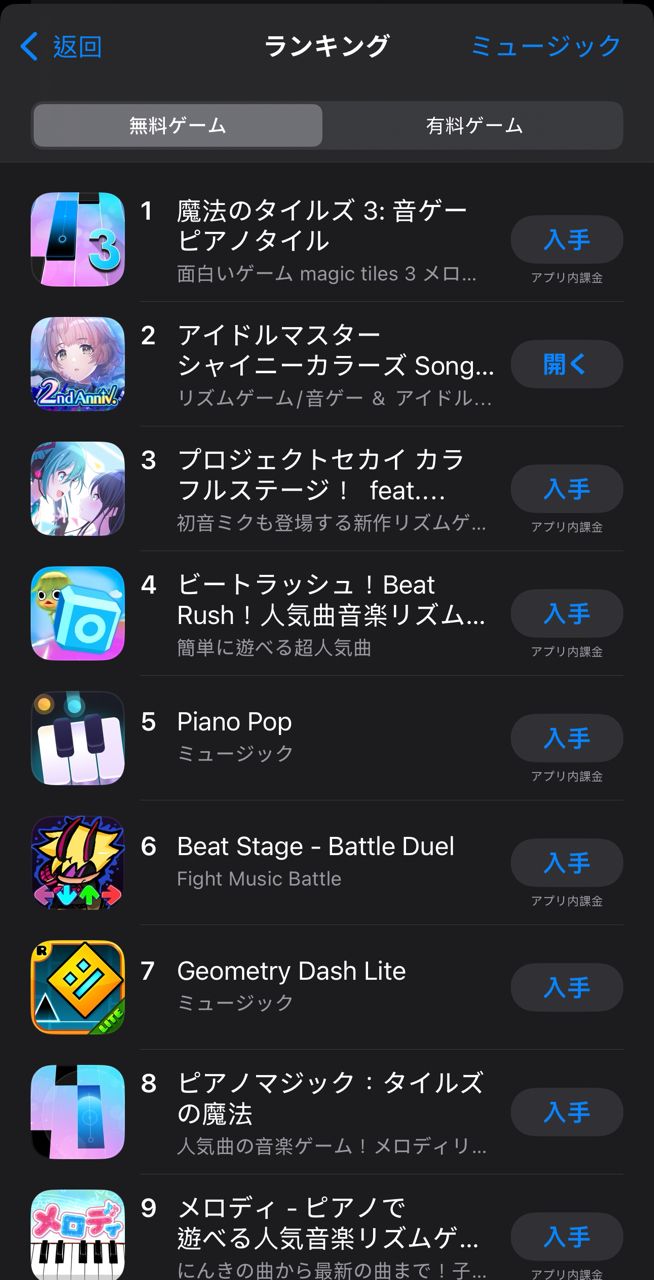Tap 入手 next to Piano Pop
This screenshot has height=1280, width=654.
pos(566,739)
